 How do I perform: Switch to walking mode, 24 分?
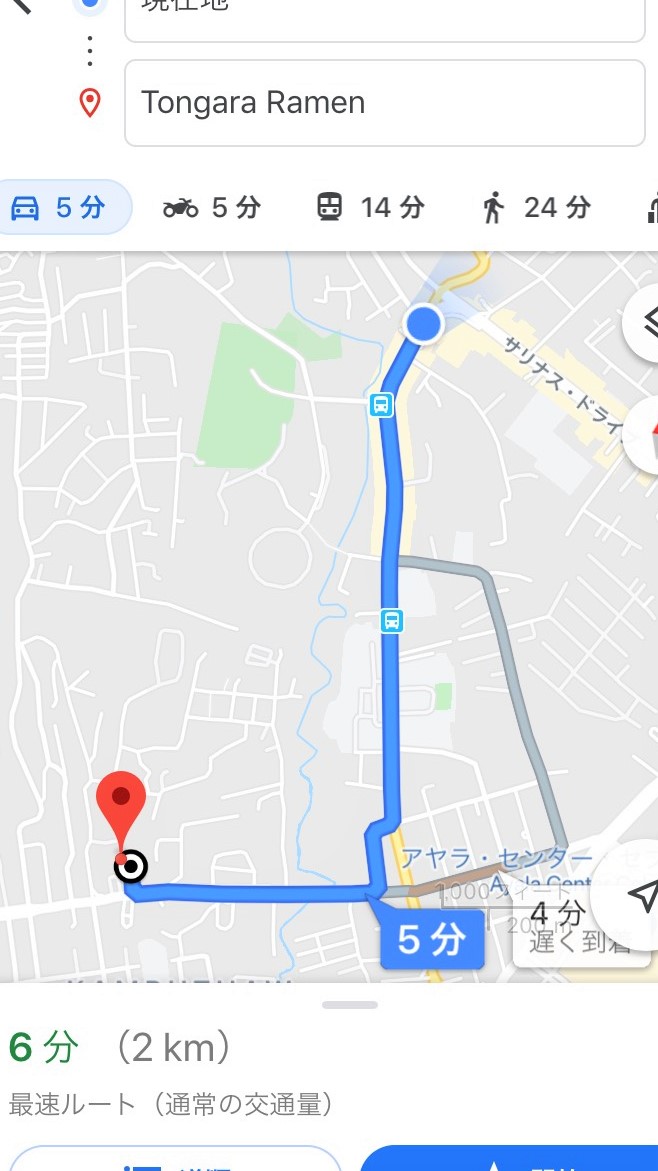point(535,208)
